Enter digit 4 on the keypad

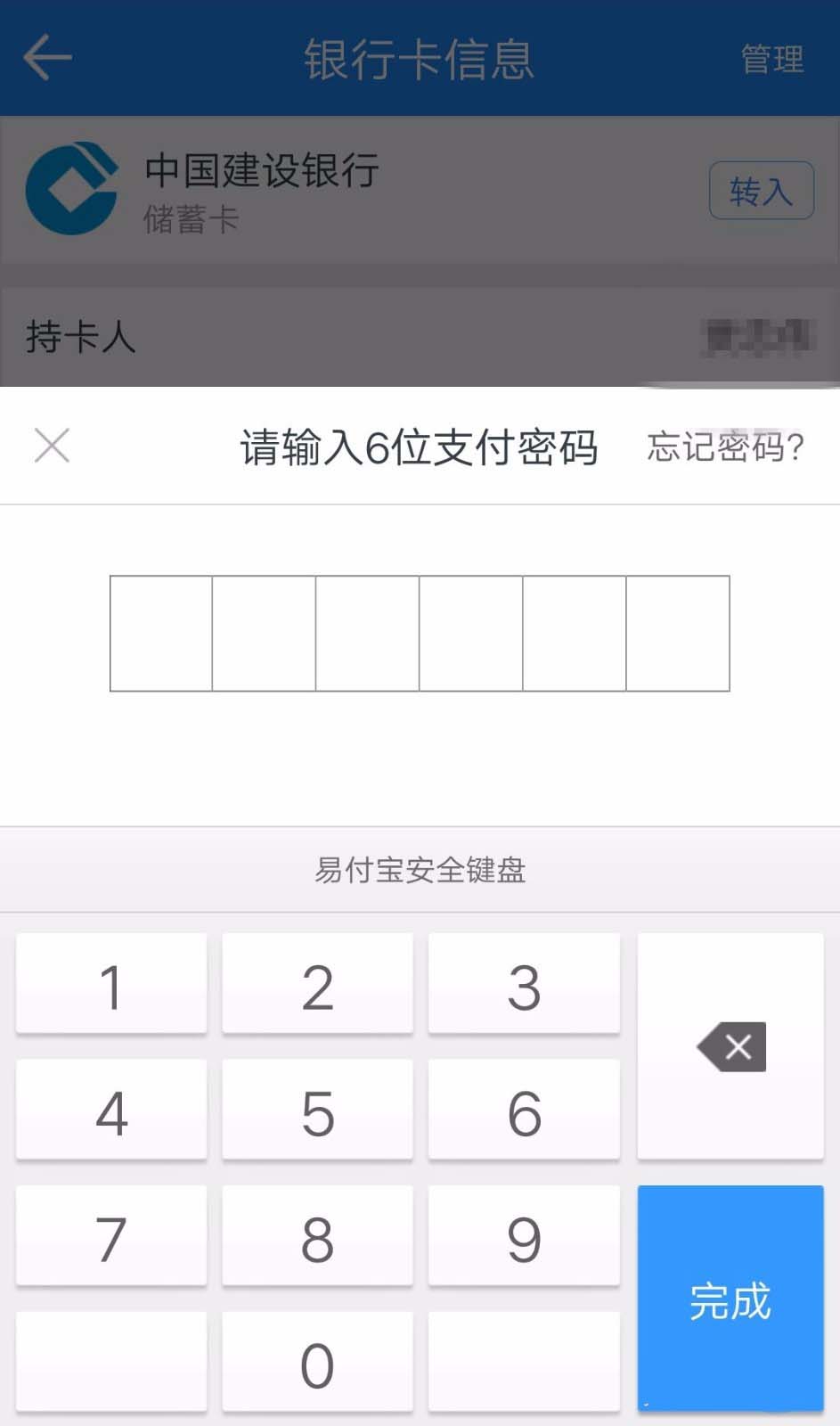111,1110
